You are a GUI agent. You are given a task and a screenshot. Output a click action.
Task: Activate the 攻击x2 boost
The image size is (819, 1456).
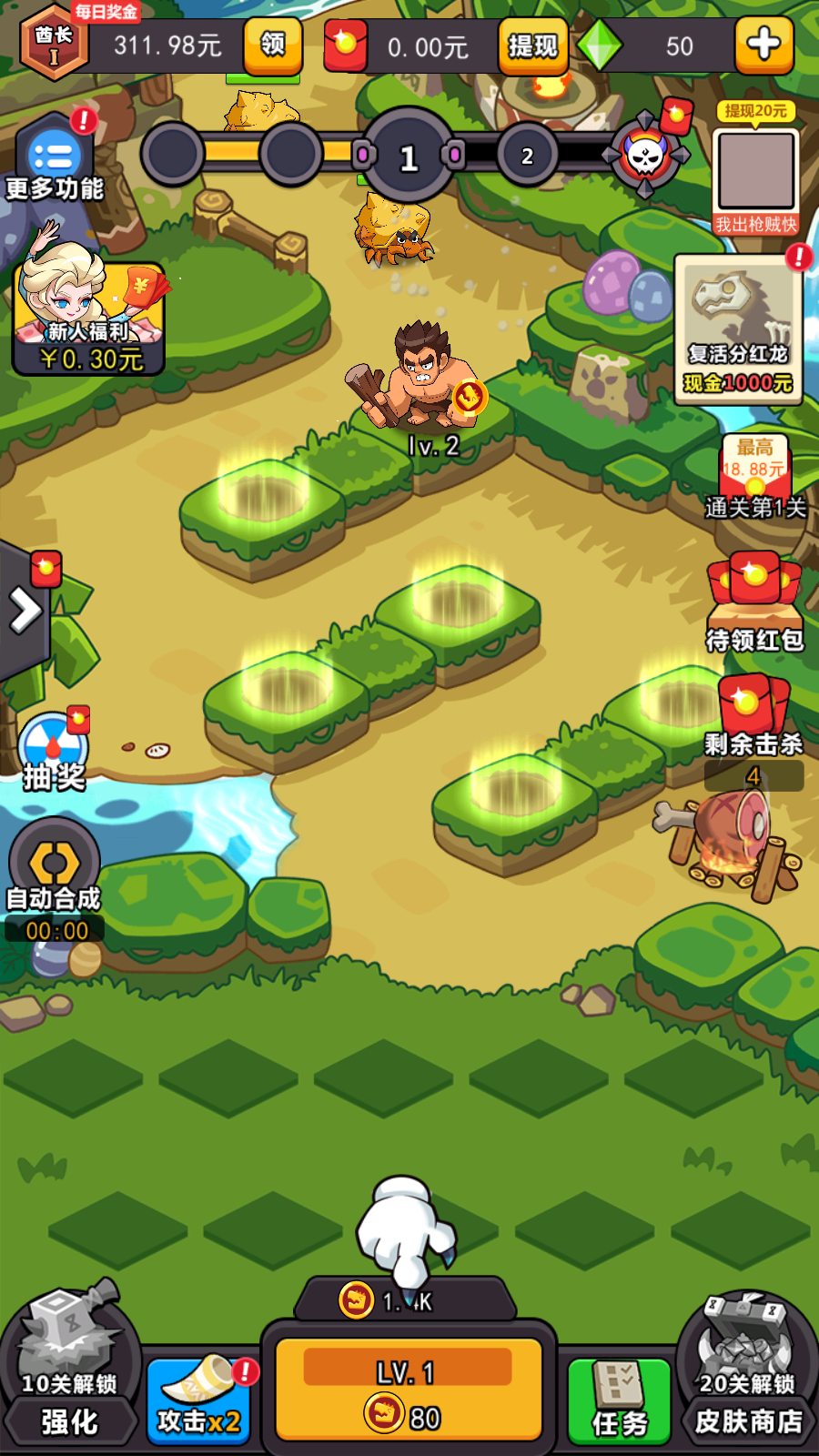(198, 1399)
